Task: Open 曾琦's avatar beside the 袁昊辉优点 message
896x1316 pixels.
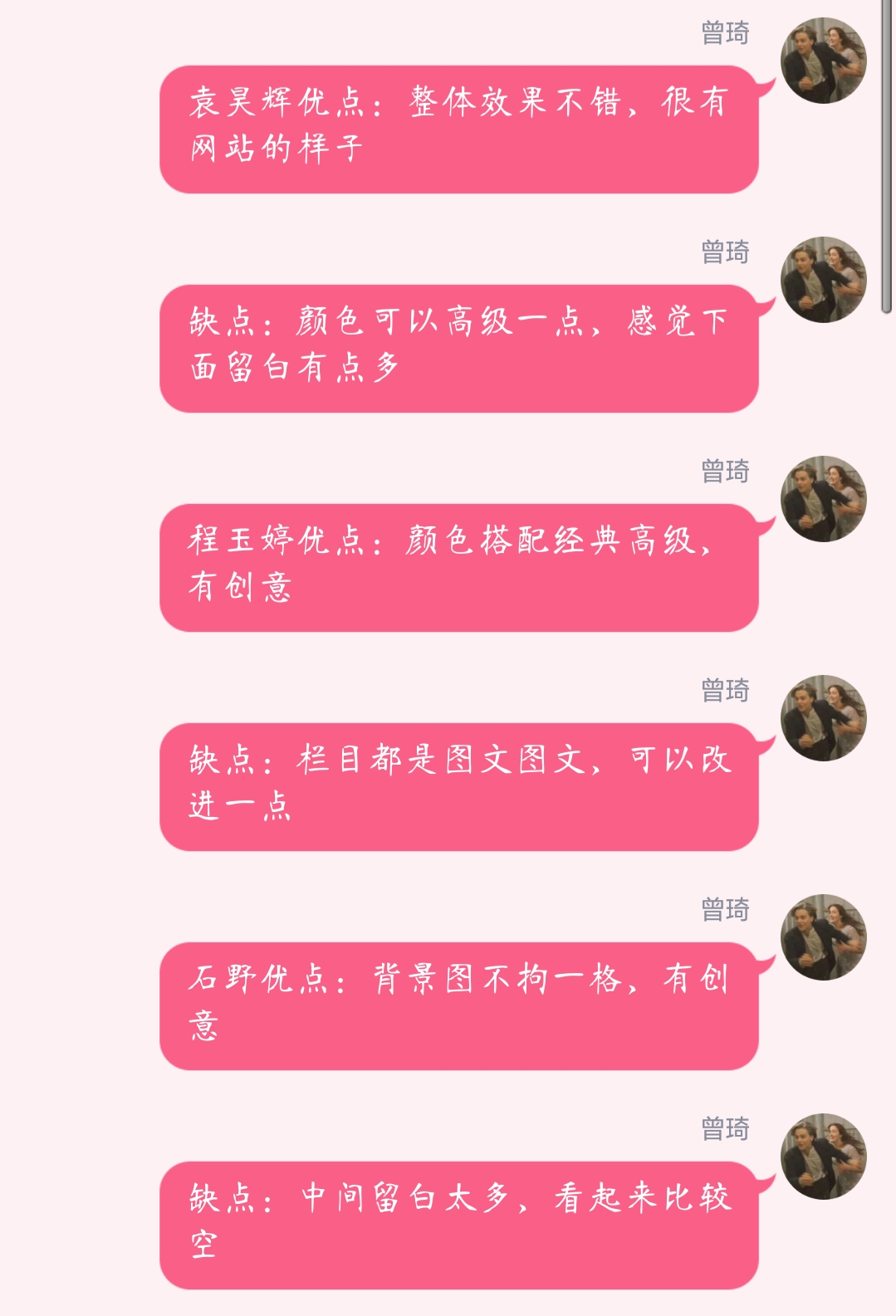Action: click(823, 61)
